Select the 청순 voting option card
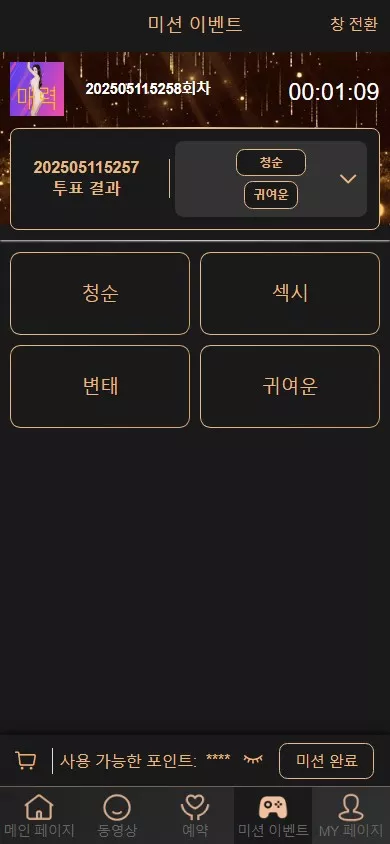This screenshot has width=390, height=844. 100,293
